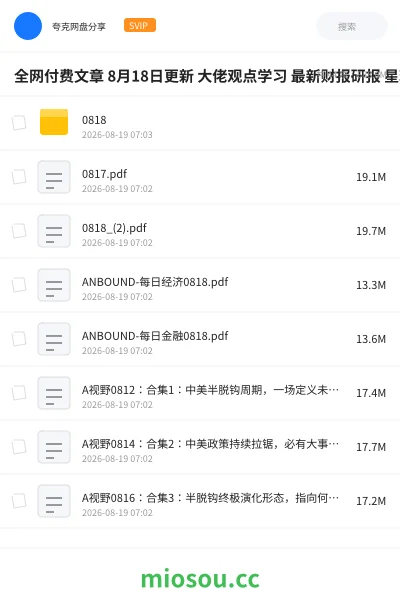Viewport: 400px width, 600px height.
Task: Check the box for ANBOUND-每日金融0818.pdf
Action: (19, 339)
